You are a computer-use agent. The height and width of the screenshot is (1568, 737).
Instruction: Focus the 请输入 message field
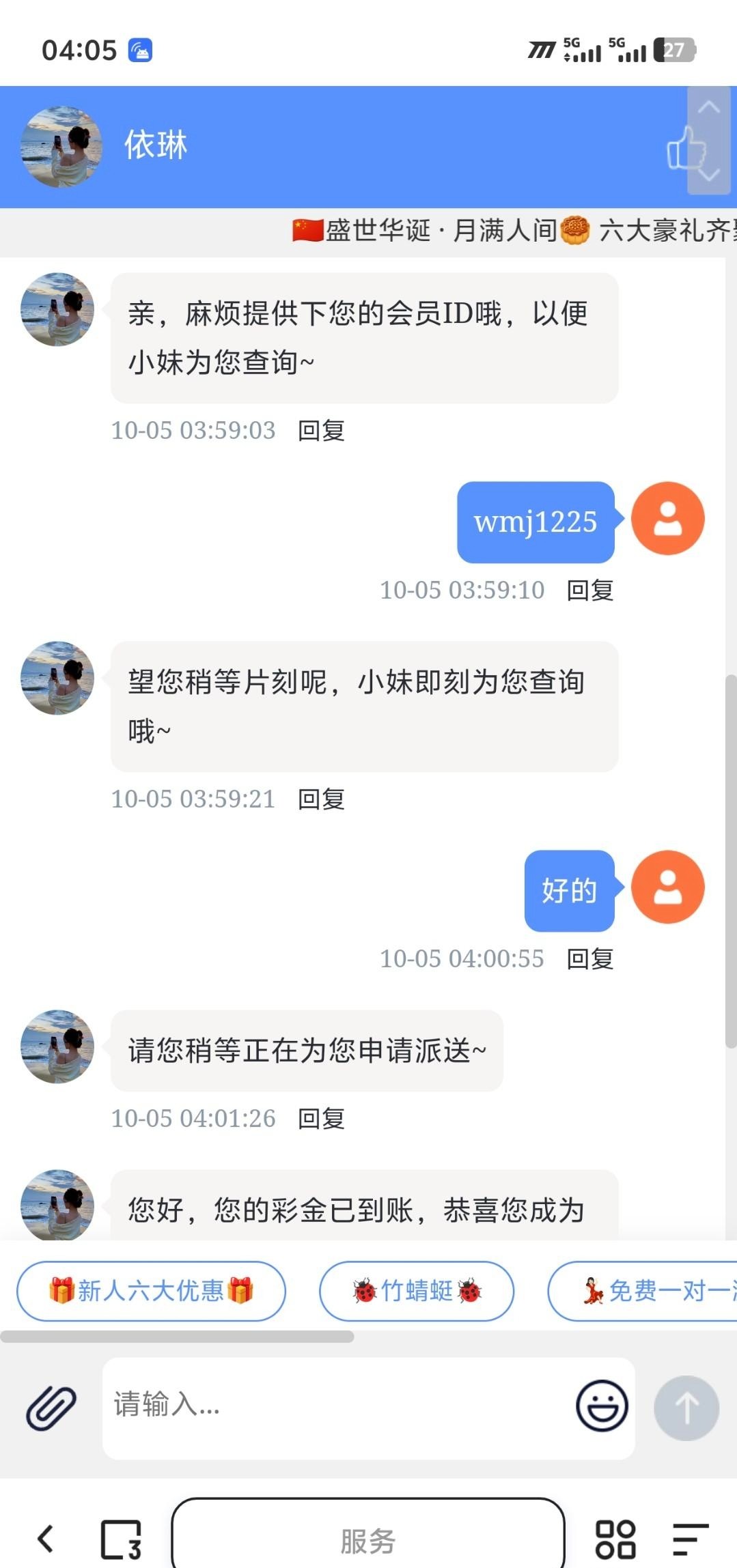[x=335, y=1406]
